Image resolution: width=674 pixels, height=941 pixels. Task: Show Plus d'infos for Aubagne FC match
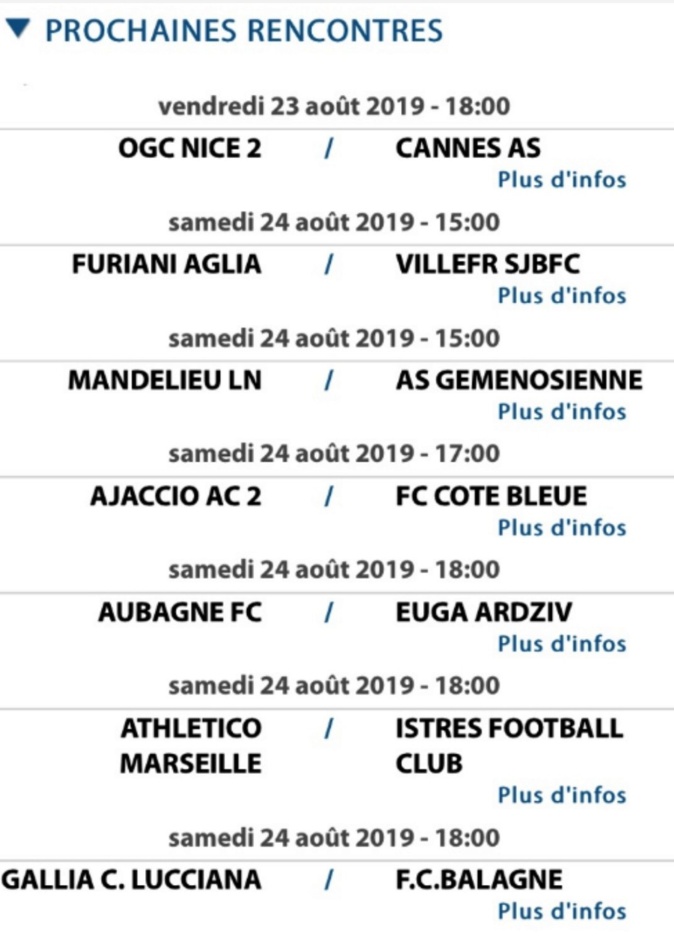point(562,644)
